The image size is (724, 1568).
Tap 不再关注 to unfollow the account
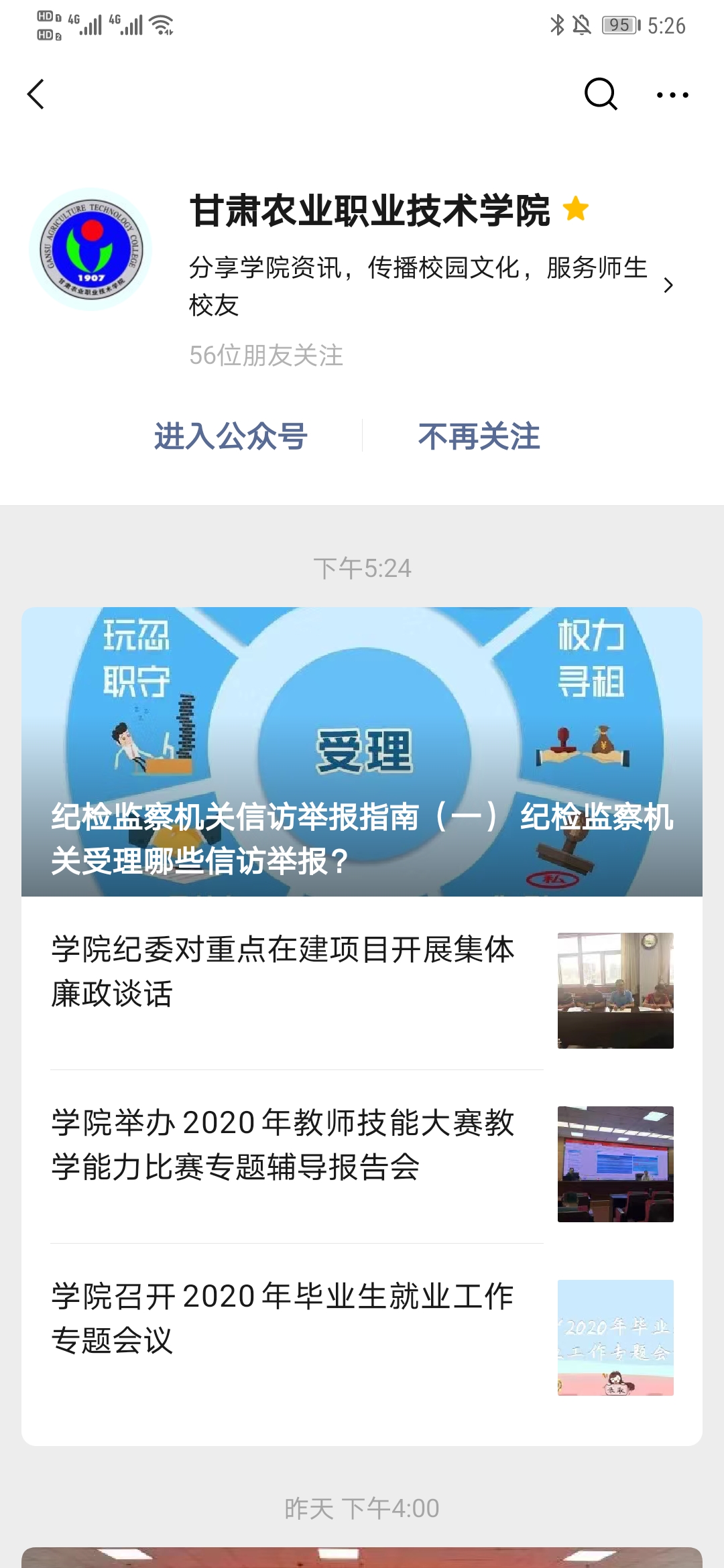479,436
